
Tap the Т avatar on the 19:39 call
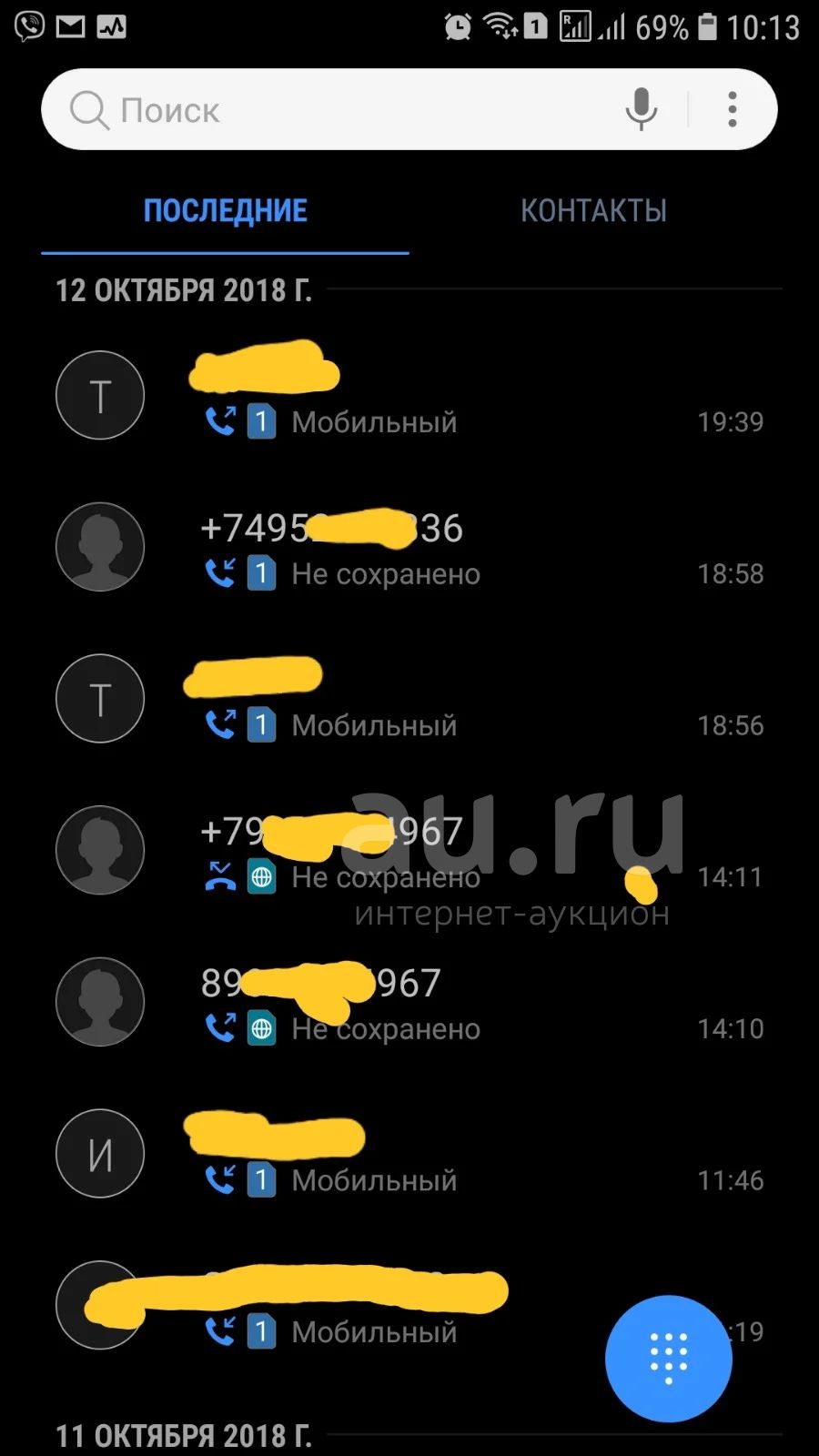coord(100,396)
